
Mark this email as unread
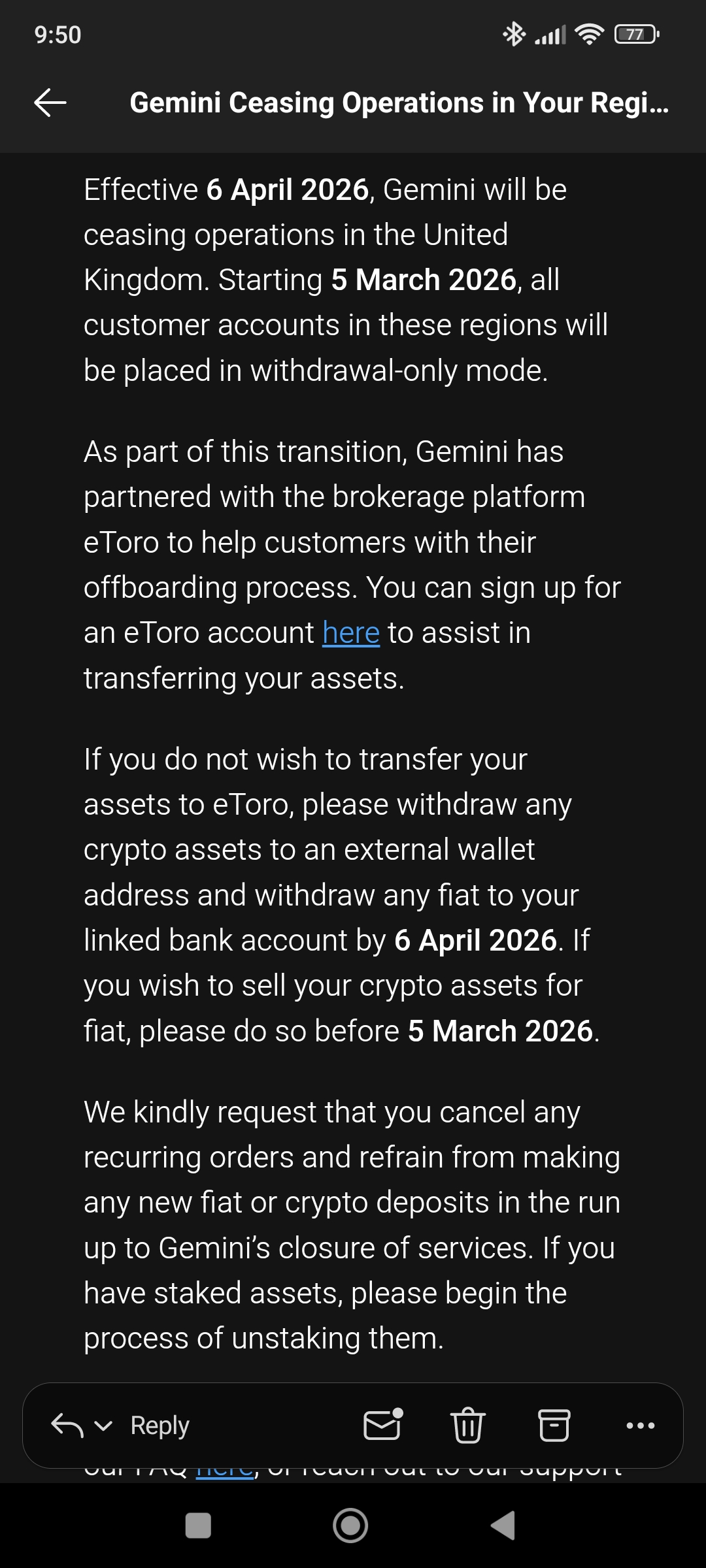click(383, 1424)
